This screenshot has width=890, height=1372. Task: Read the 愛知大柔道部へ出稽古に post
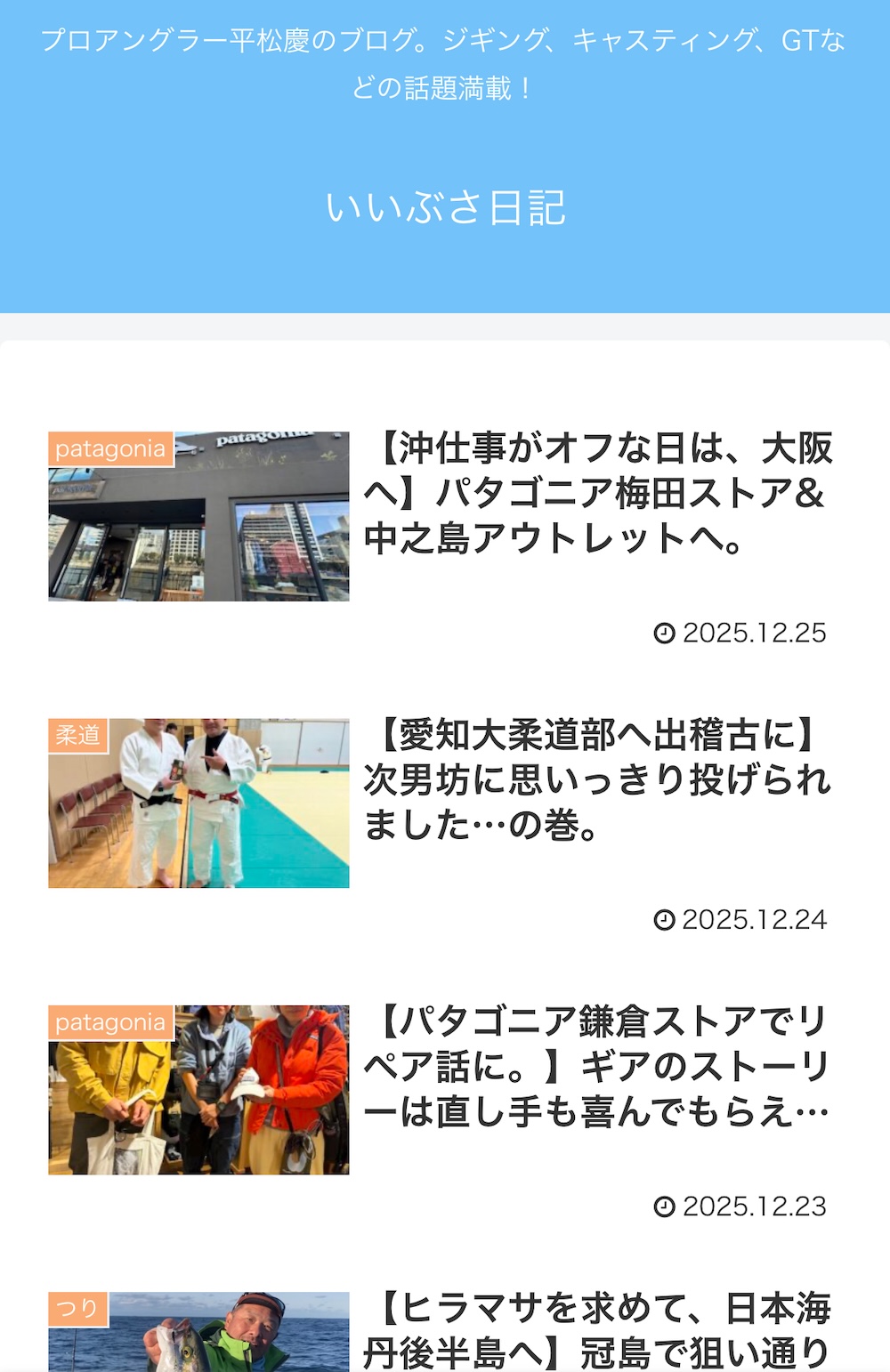pos(597,779)
